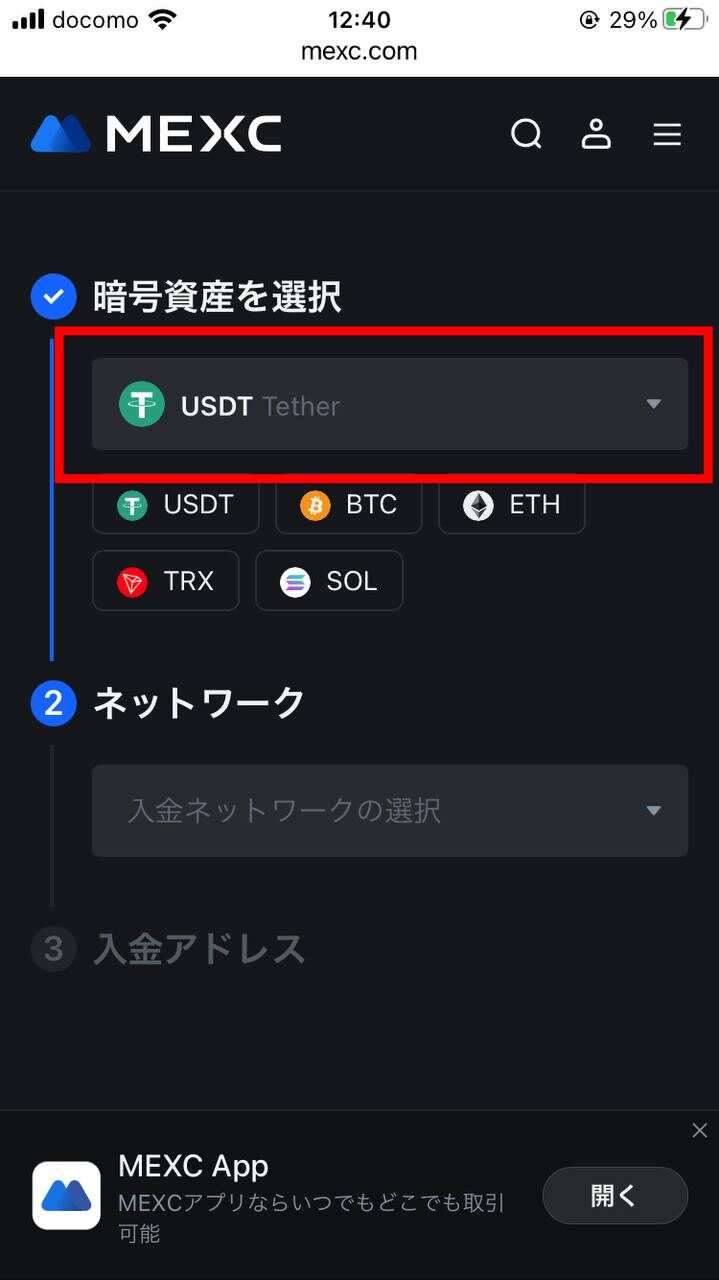Choose the SOL quick chip
The width and height of the screenshot is (719, 1280).
coord(329,581)
